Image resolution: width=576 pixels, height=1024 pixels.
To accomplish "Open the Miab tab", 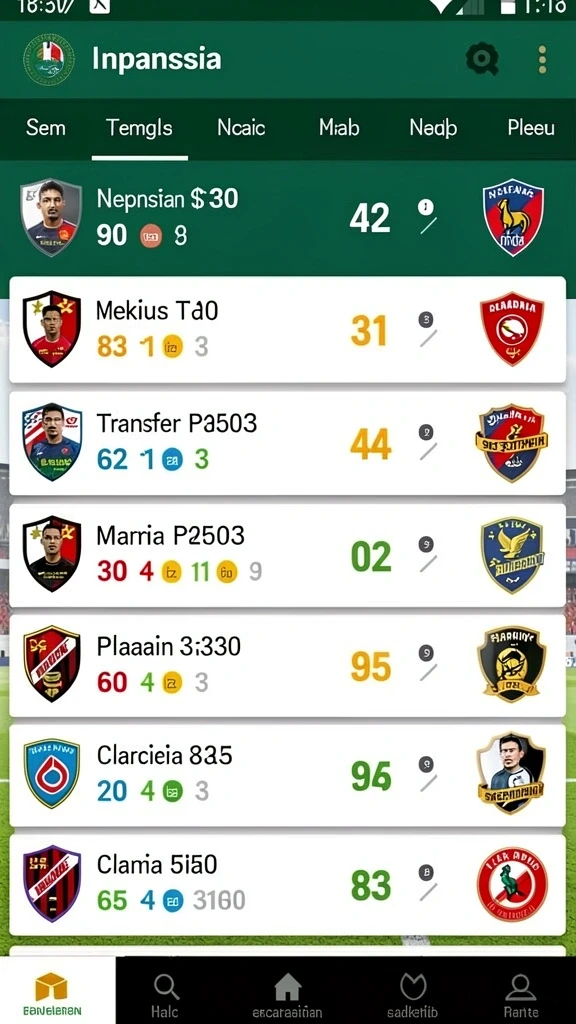I will [x=339, y=127].
